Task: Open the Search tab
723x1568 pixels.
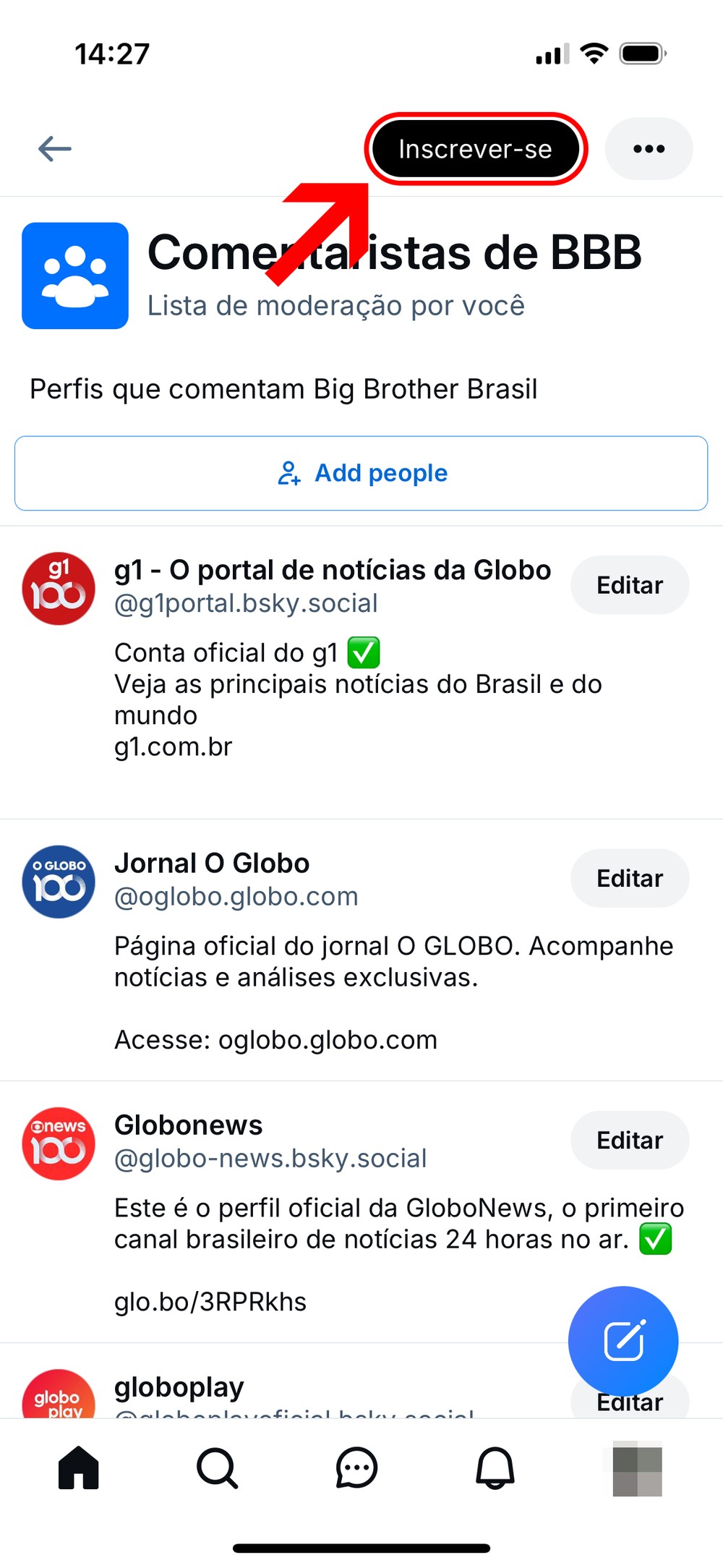Action: tap(217, 1468)
